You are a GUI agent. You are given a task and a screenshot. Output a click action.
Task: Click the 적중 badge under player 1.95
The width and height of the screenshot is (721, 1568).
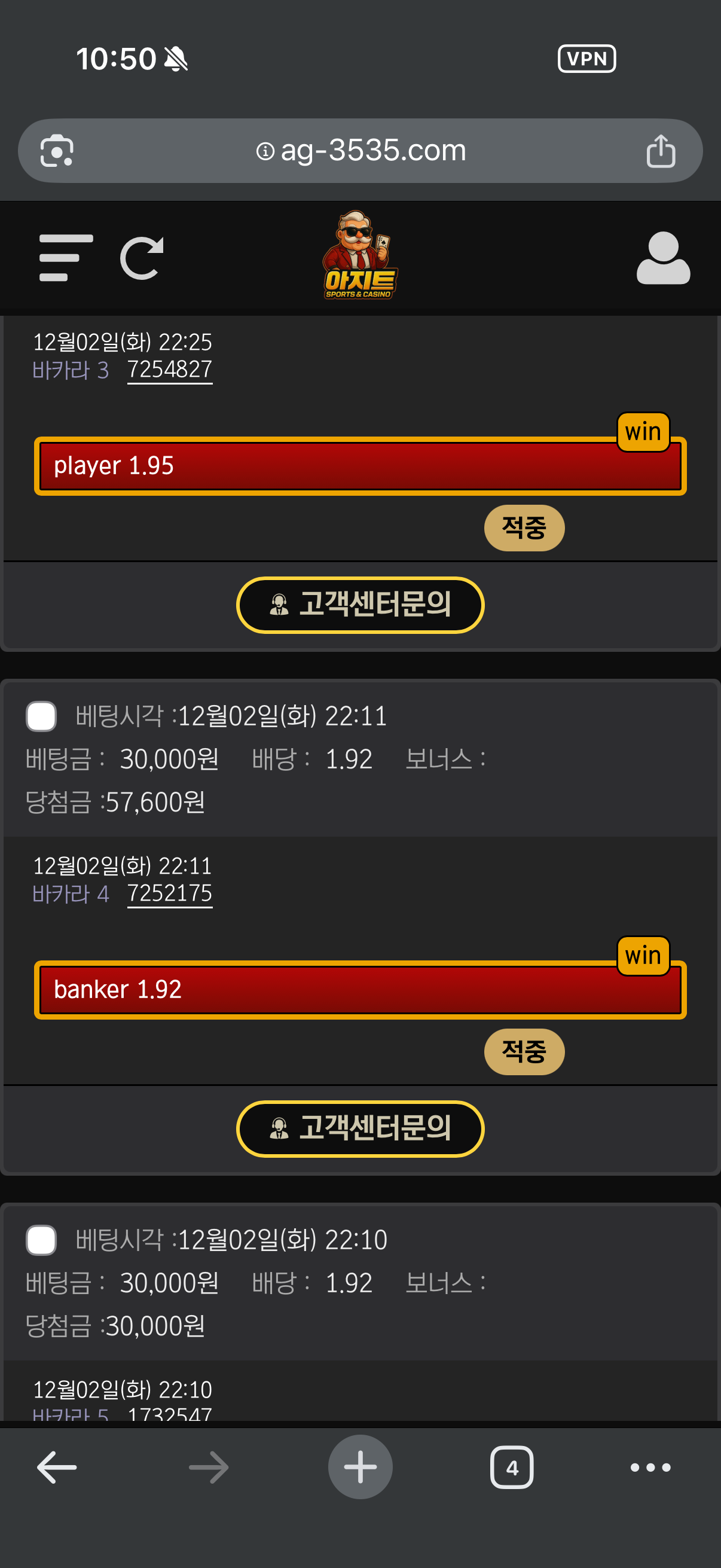524,527
